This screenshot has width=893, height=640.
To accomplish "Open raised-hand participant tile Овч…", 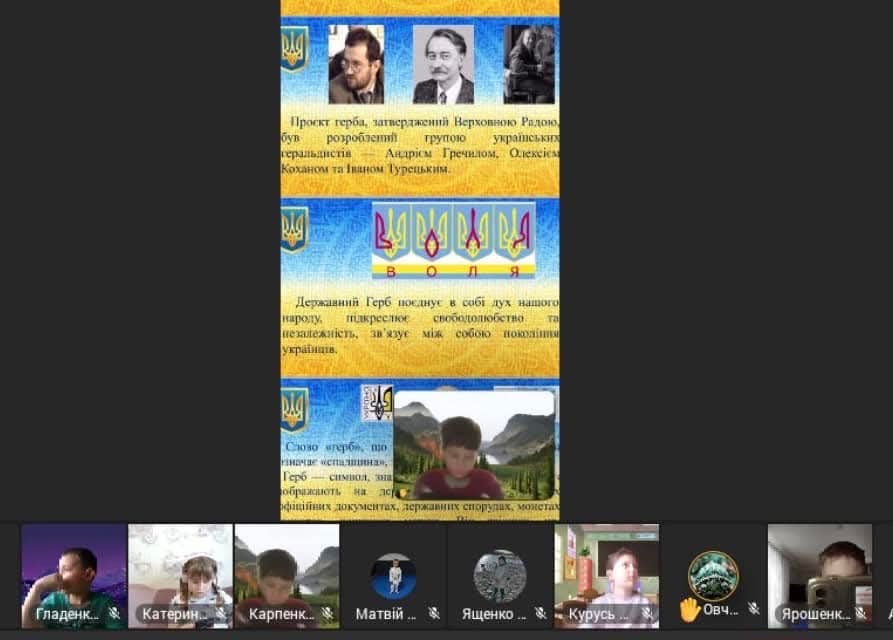I will click(713, 576).
